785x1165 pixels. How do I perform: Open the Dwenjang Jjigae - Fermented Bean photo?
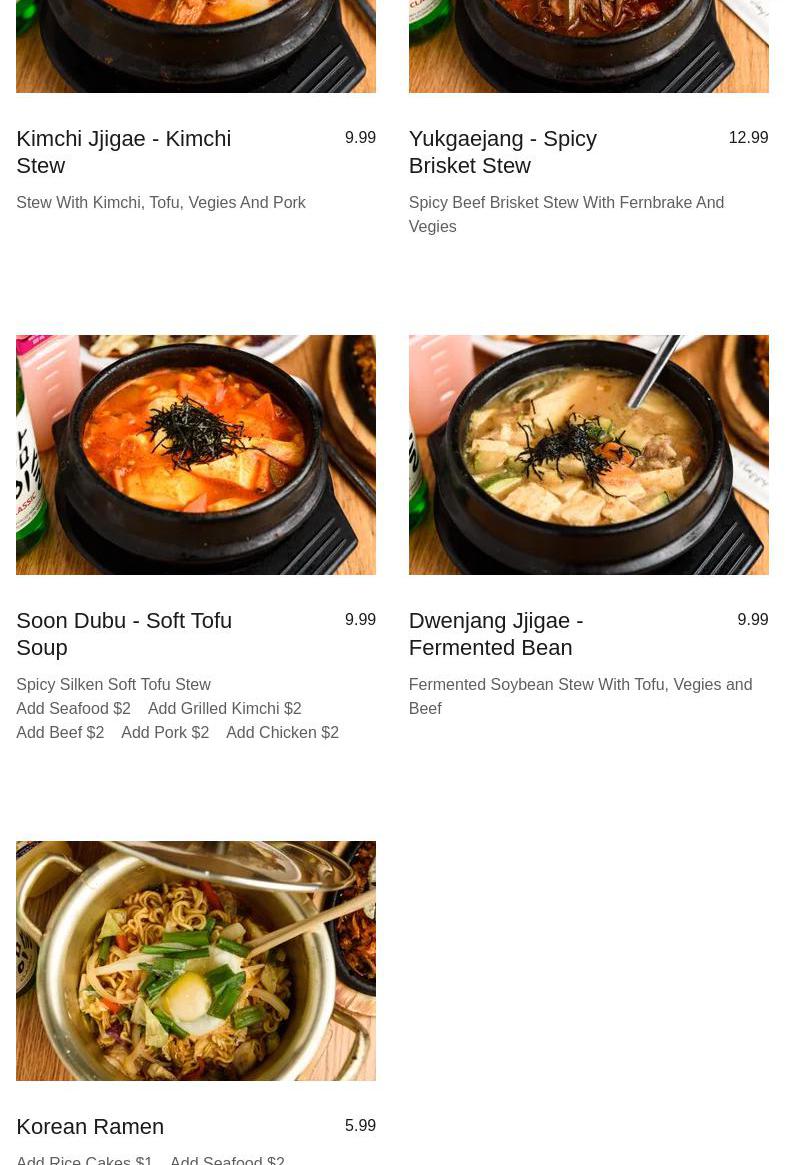(x=588, y=455)
